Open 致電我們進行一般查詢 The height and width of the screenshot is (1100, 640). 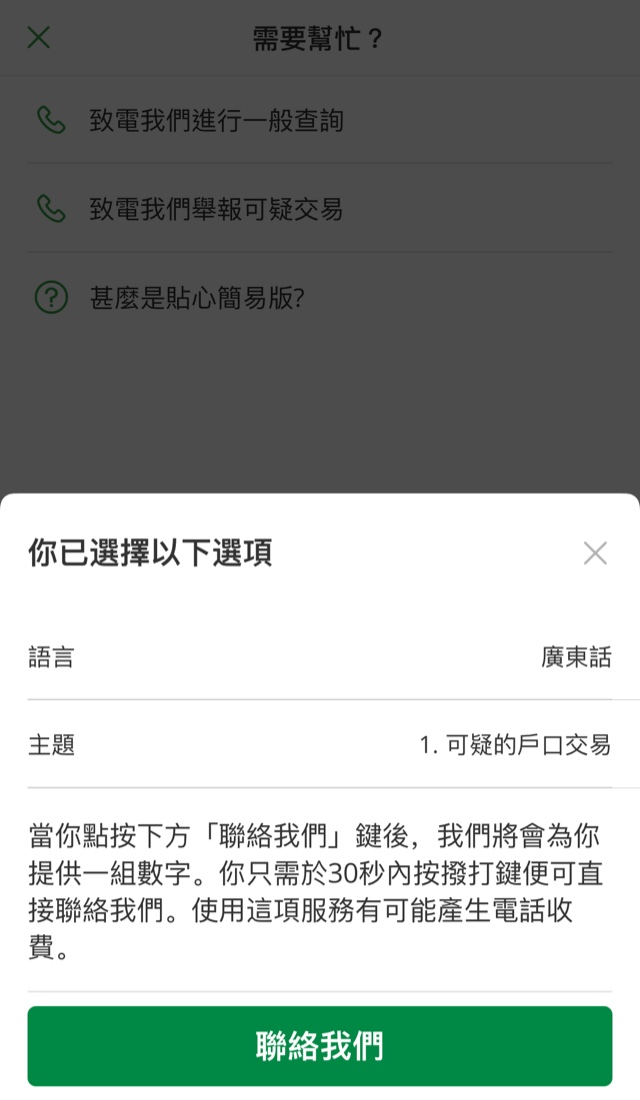coord(320,120)
